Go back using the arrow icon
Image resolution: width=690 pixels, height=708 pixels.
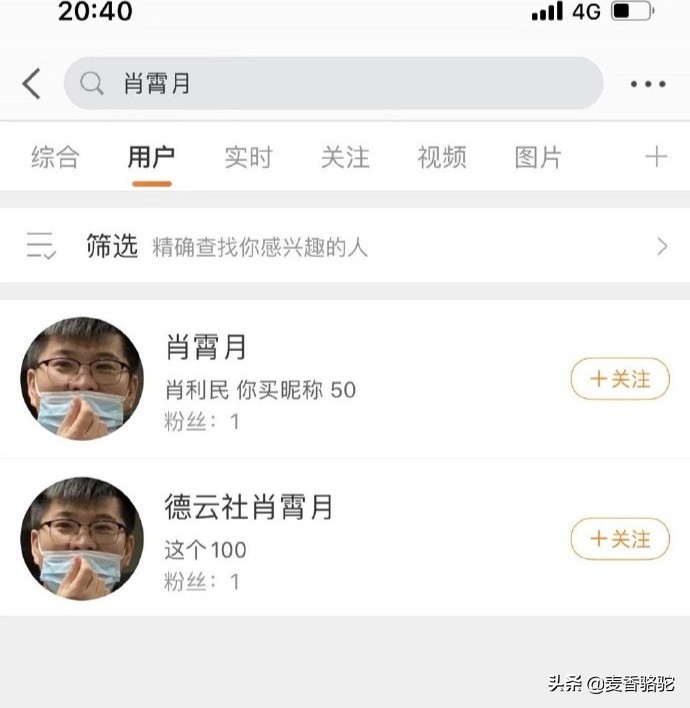[x=32, y=84]
